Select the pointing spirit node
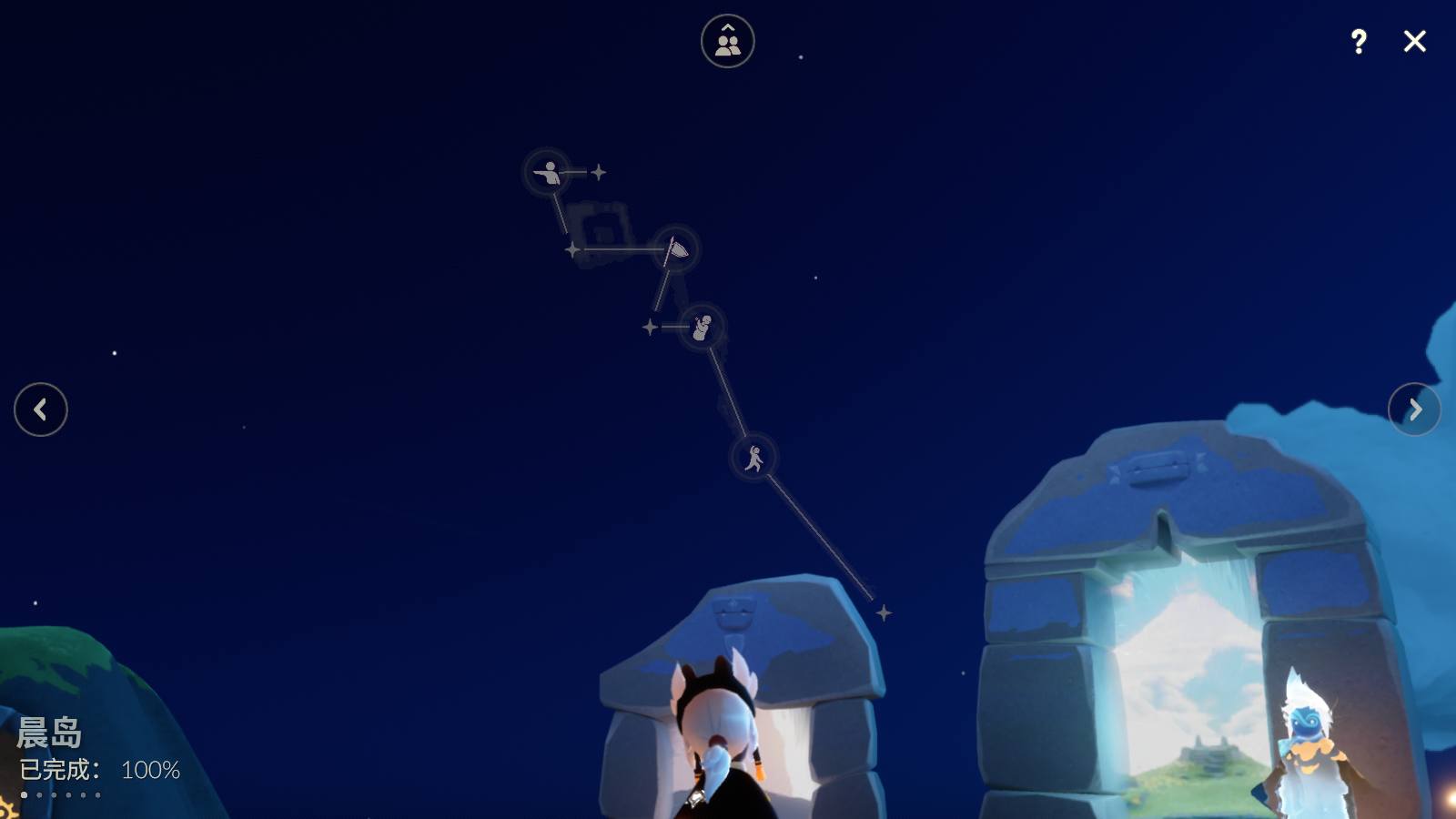This screenshot has height=819, width=1456. click(x=548, y=171)
